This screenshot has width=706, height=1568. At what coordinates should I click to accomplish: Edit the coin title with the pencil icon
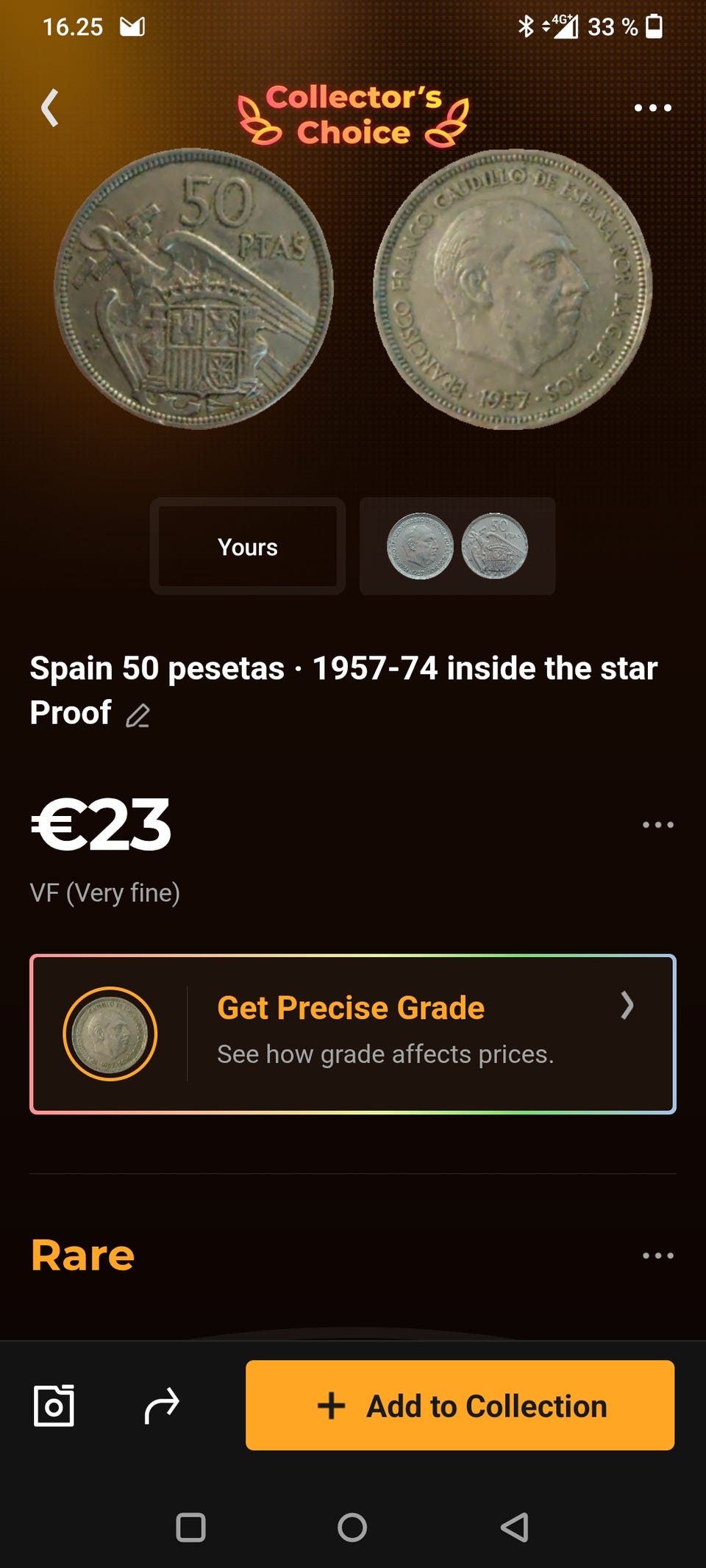(138, 715)
